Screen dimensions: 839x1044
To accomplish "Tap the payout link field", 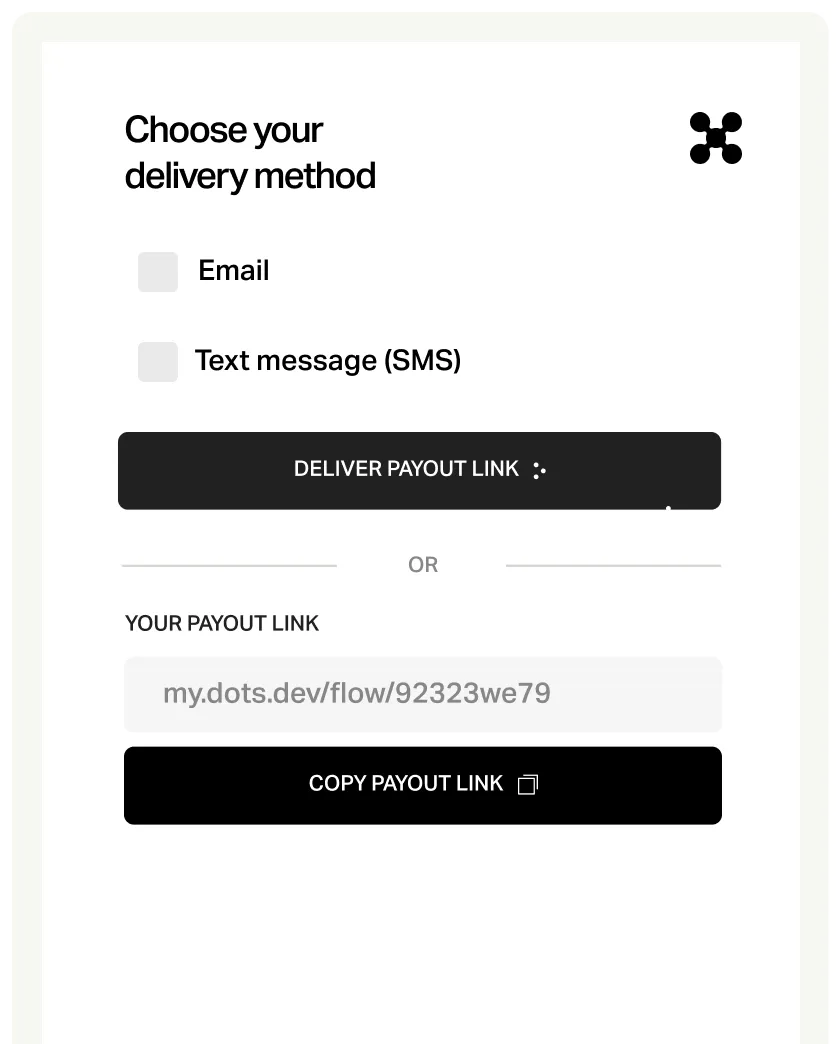I will [x=422, y=694].
